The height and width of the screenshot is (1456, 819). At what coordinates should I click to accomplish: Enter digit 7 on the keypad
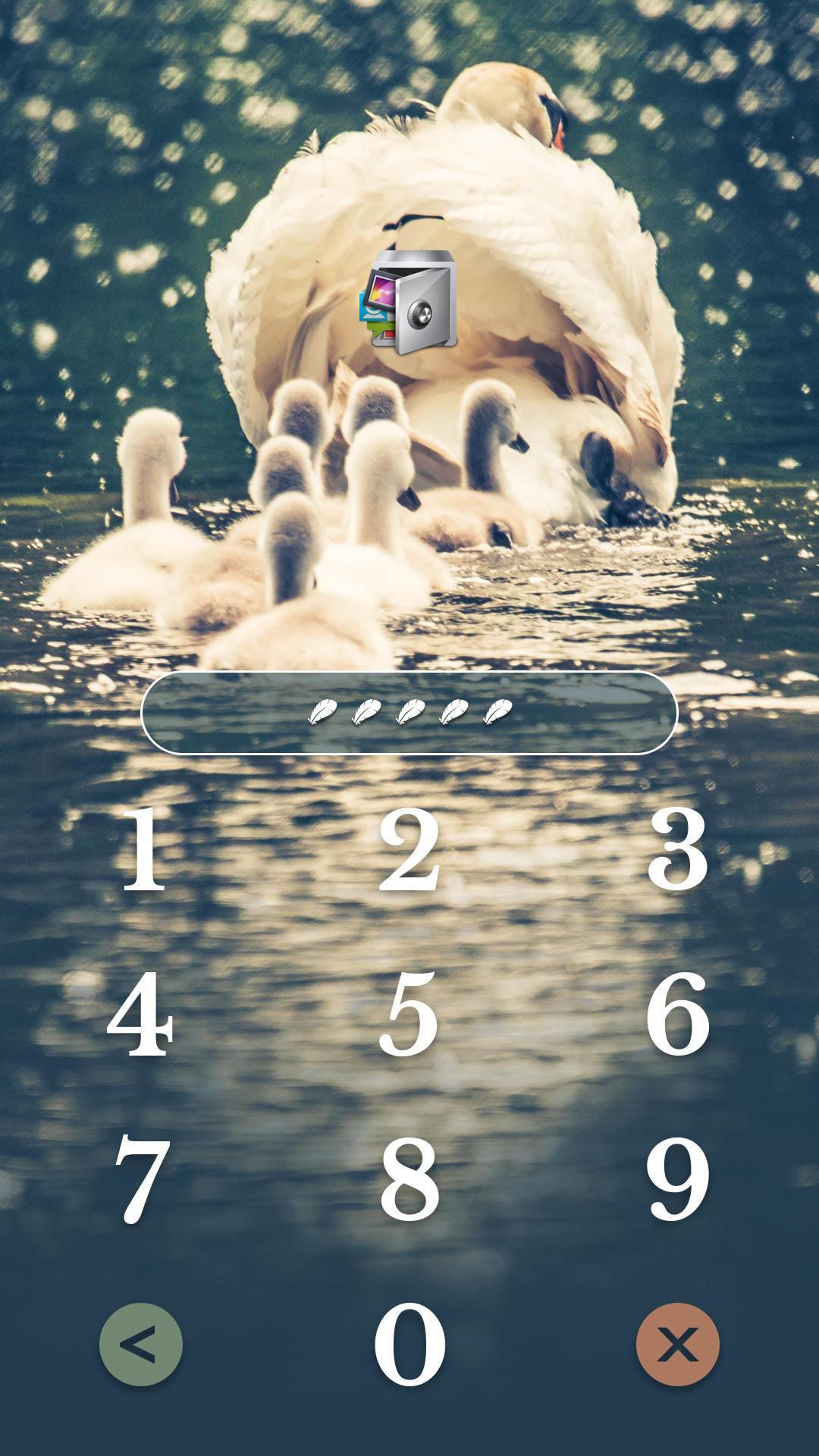coord(142,1180)
